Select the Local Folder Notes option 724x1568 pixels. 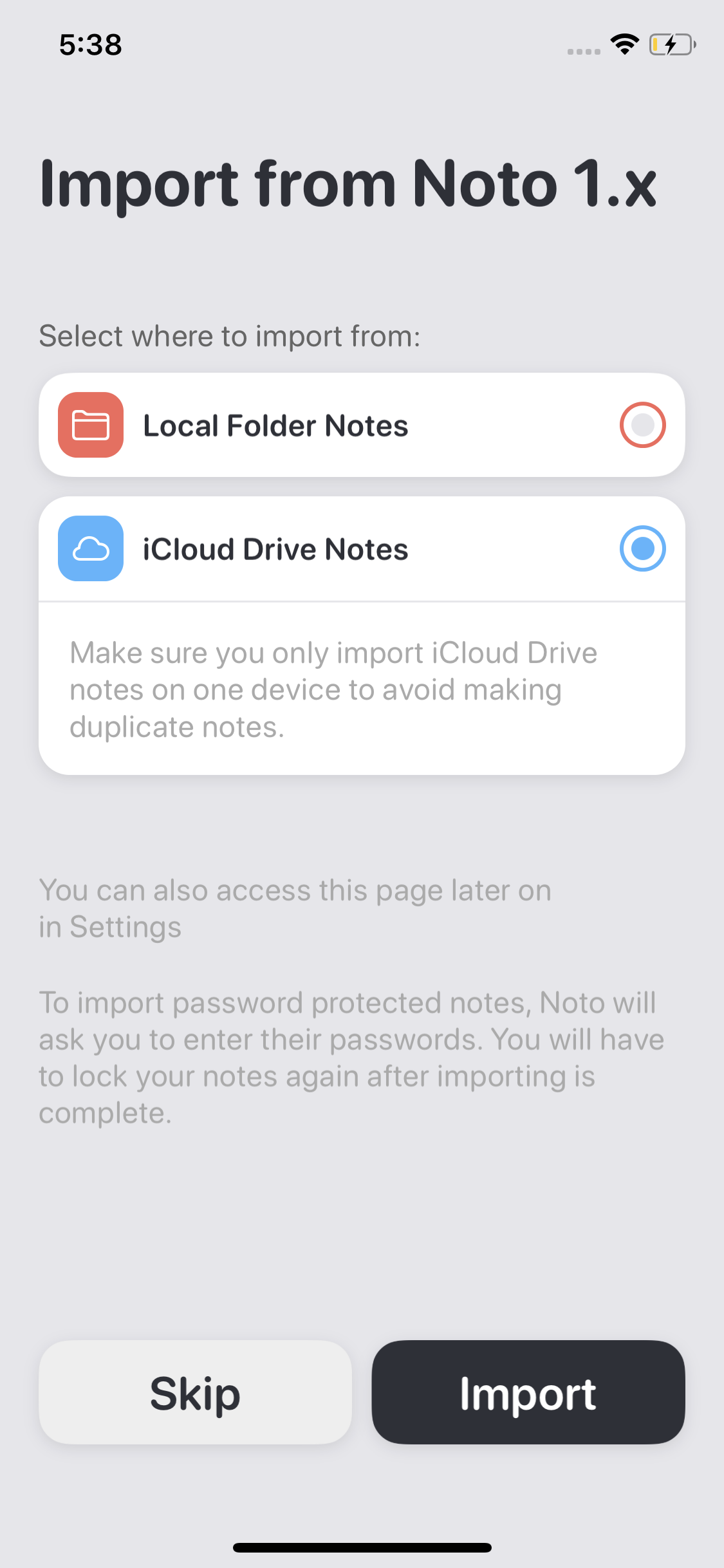(x=362, y=425)
